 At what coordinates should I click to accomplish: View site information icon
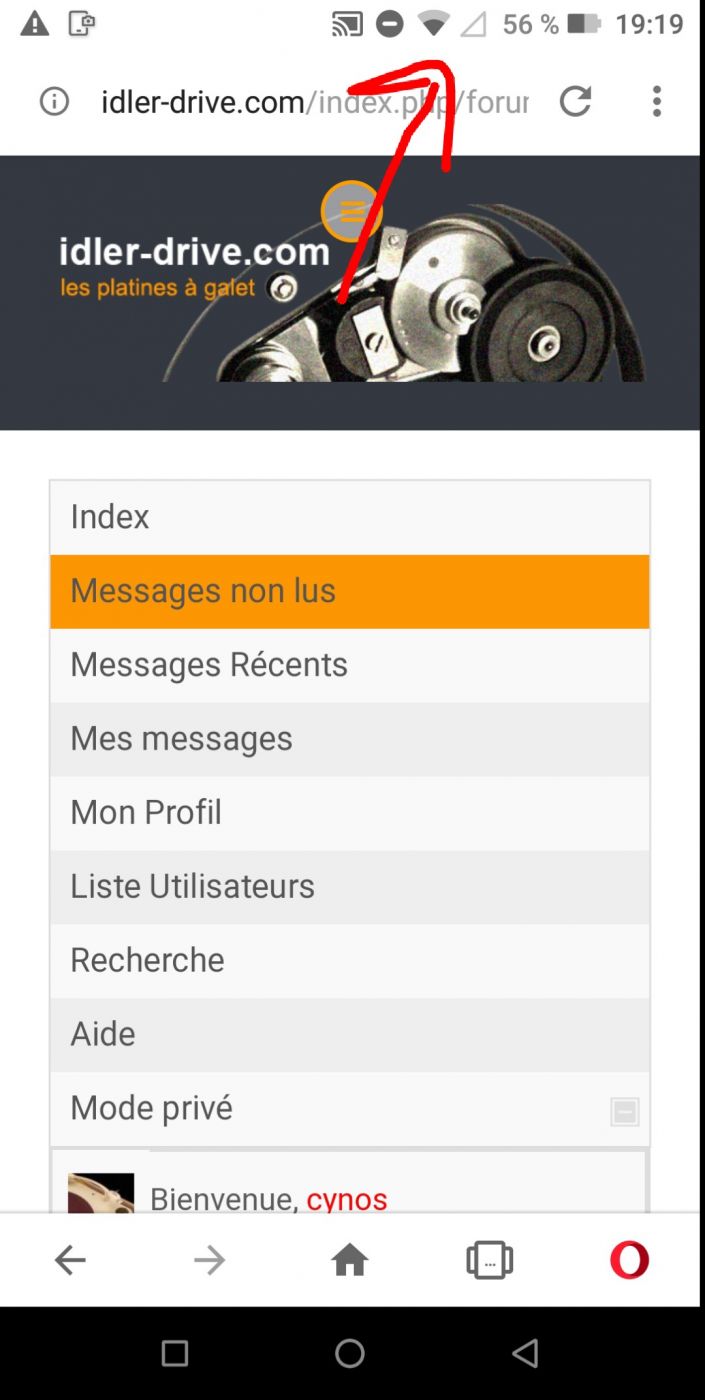click(x=54, y=101)
